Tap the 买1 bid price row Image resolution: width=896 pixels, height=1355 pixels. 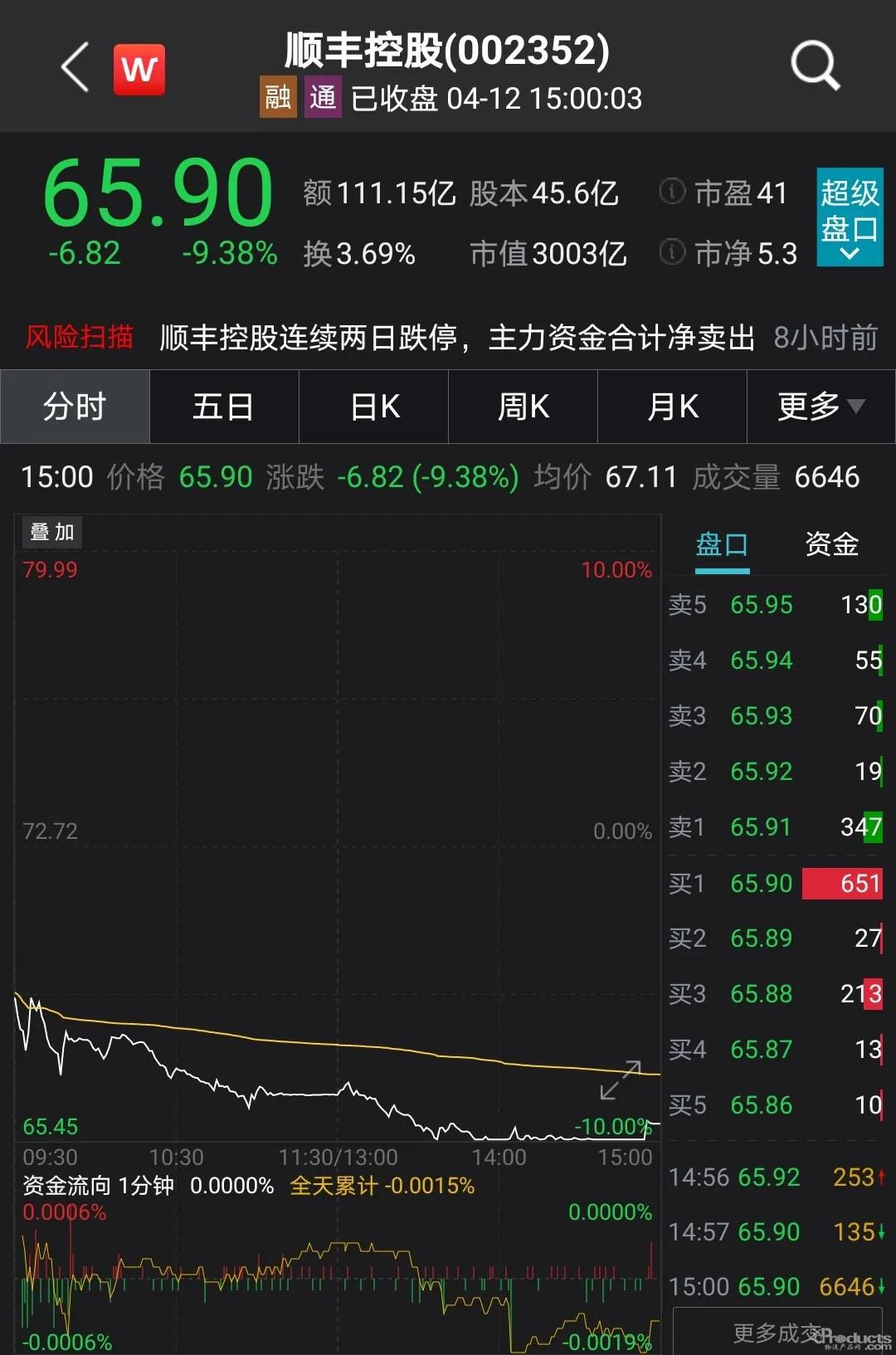coord(759,883)
